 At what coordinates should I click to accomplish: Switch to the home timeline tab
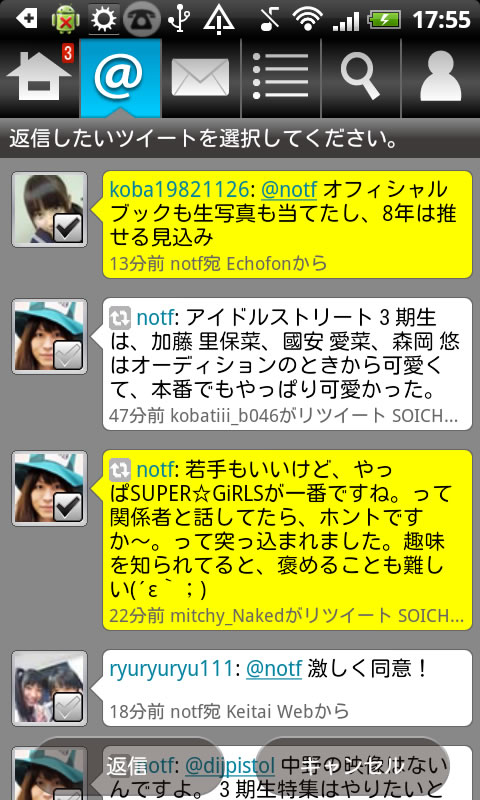[x=40, y=78]
